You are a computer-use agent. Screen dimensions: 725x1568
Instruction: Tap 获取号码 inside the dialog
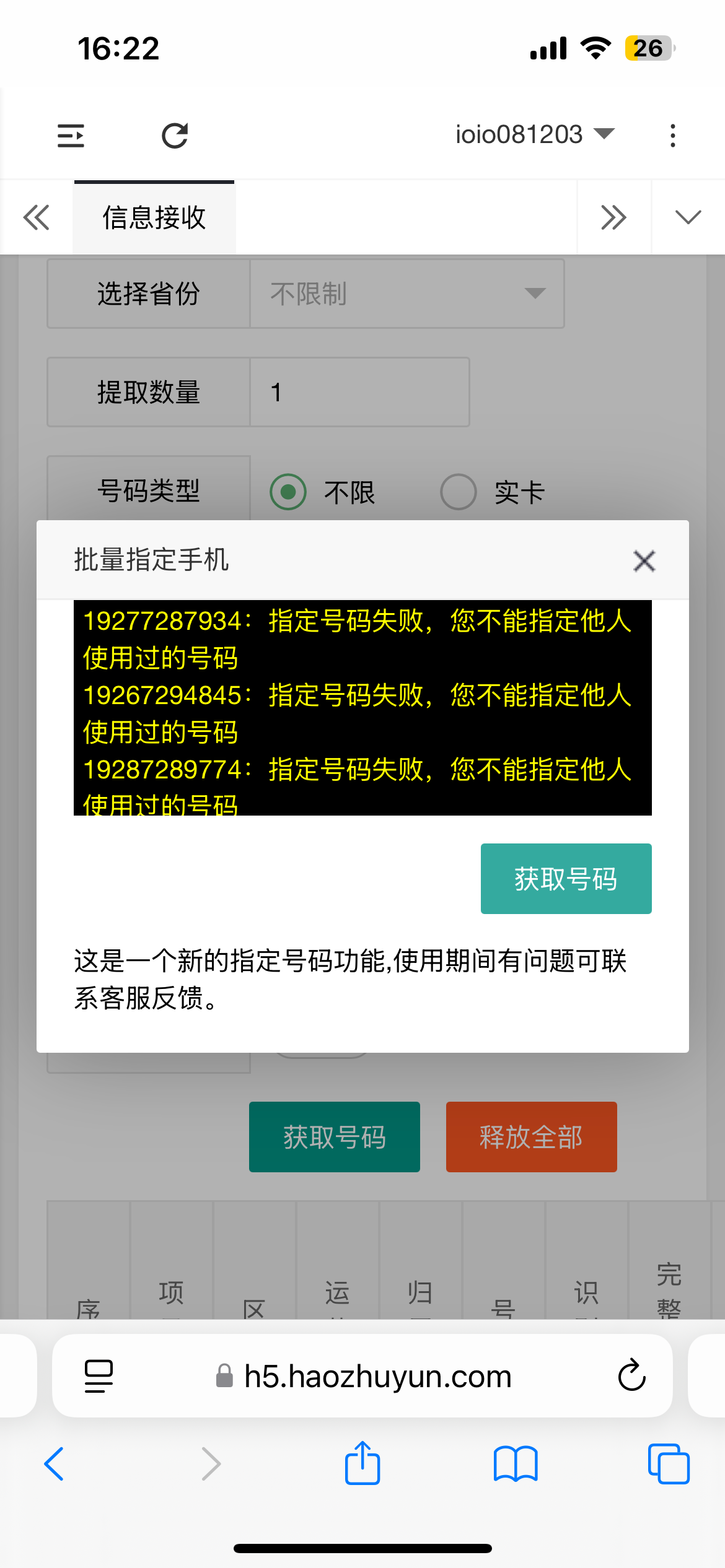coord(566,879)
